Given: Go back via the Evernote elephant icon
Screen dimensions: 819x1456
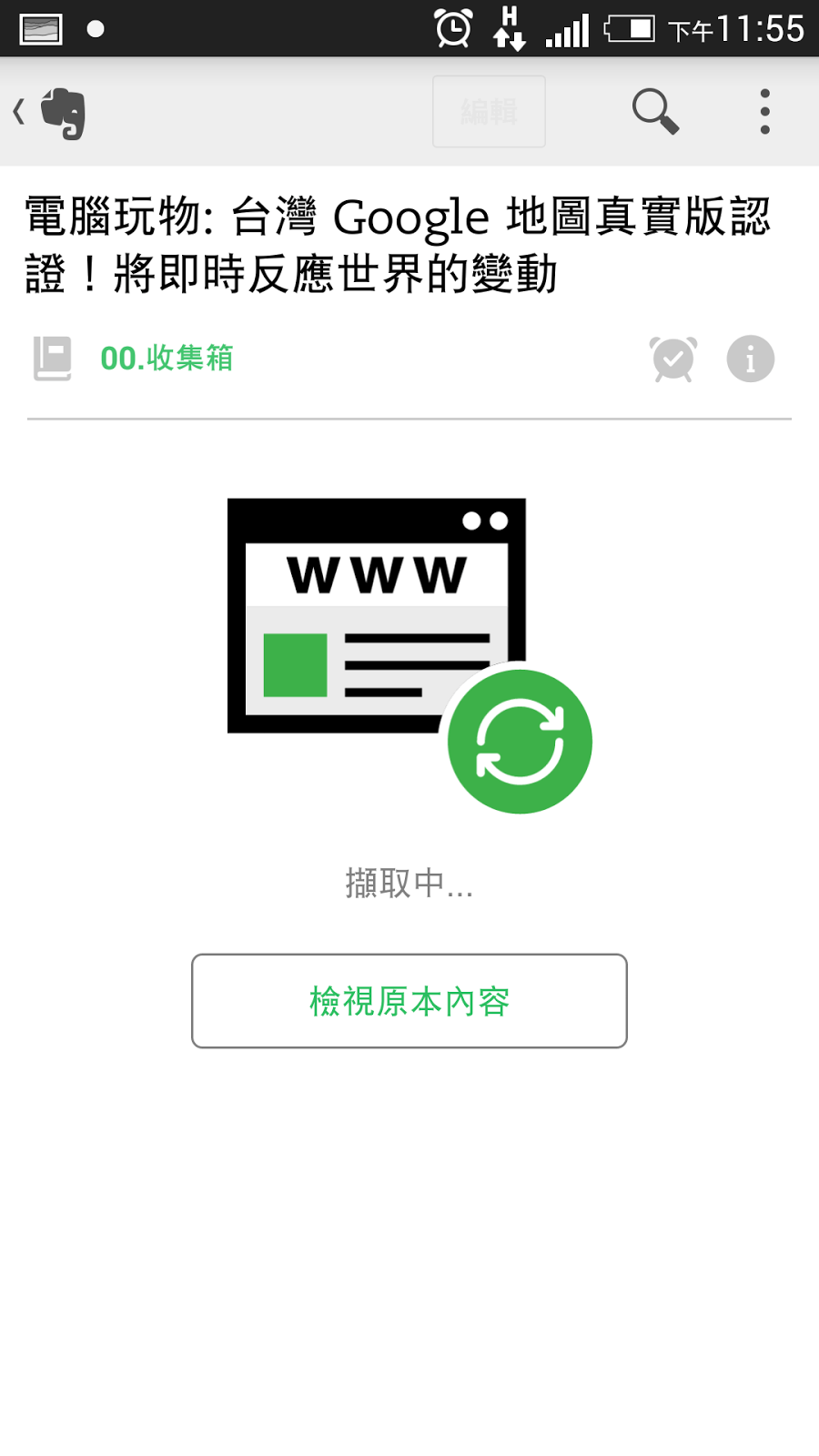Looking at the screenshot, I should coord(51,113).
